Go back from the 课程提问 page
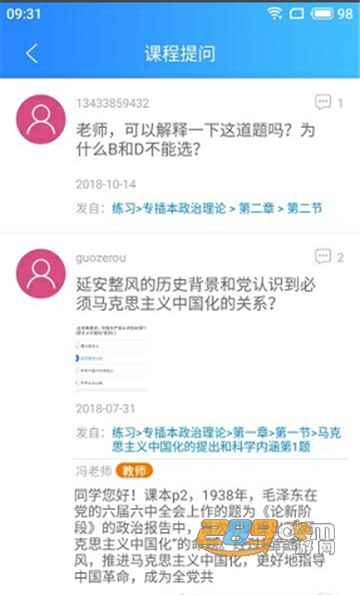 tap(32, 53)
